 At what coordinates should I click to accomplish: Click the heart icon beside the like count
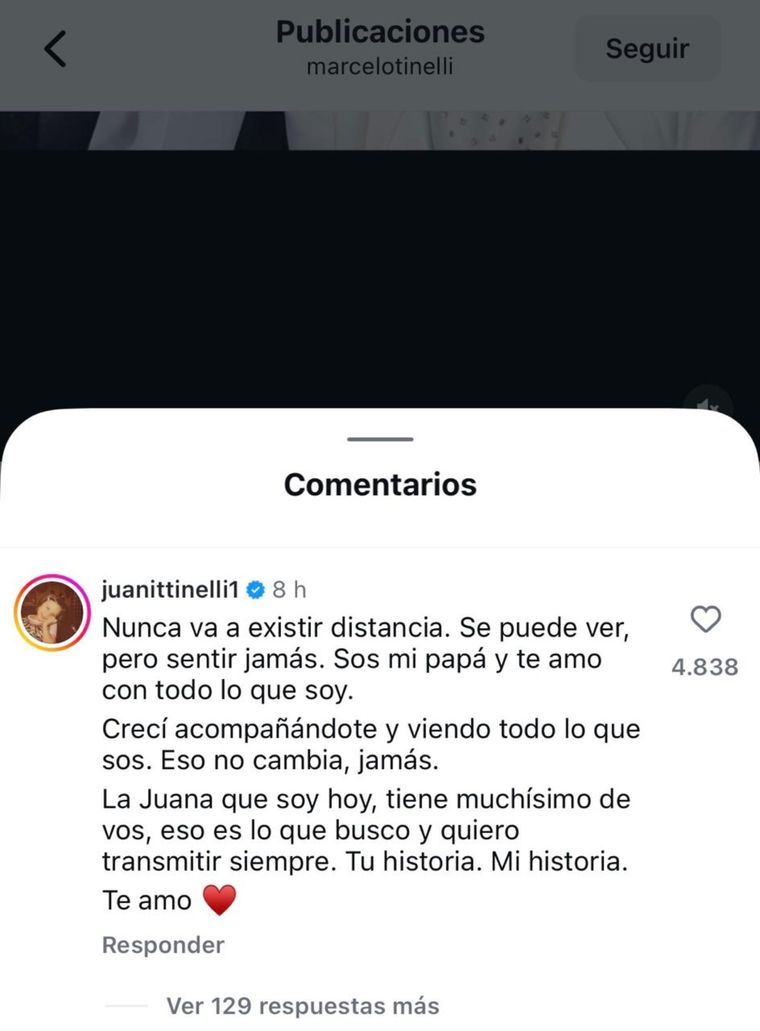point(707,620)
